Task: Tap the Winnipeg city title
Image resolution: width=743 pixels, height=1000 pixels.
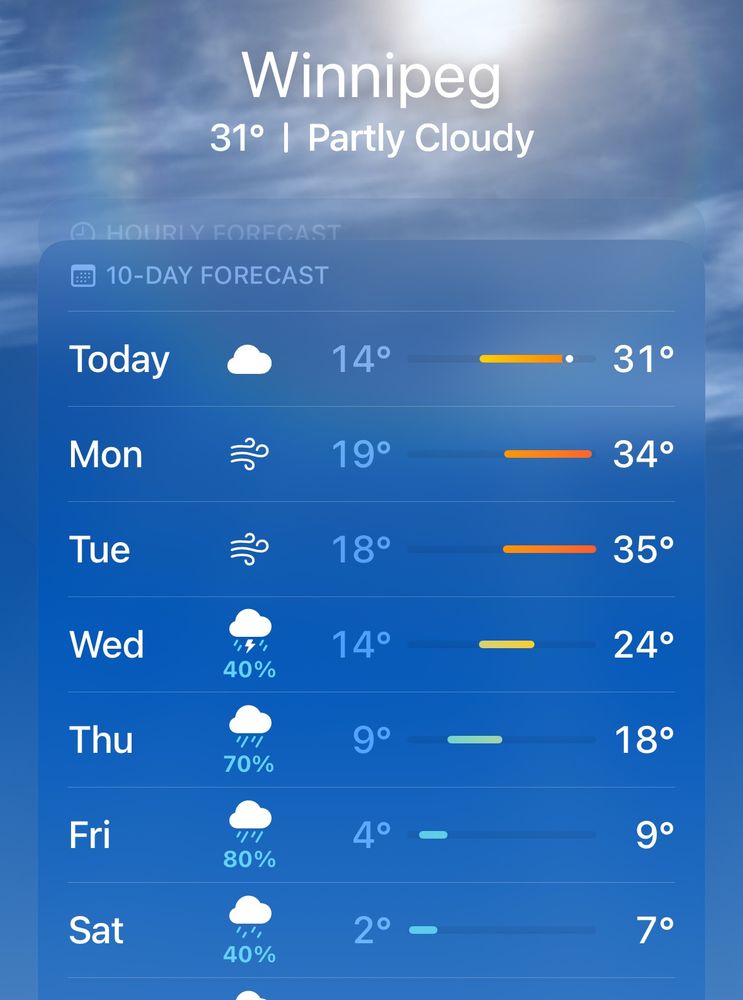Action: [371, 76]
